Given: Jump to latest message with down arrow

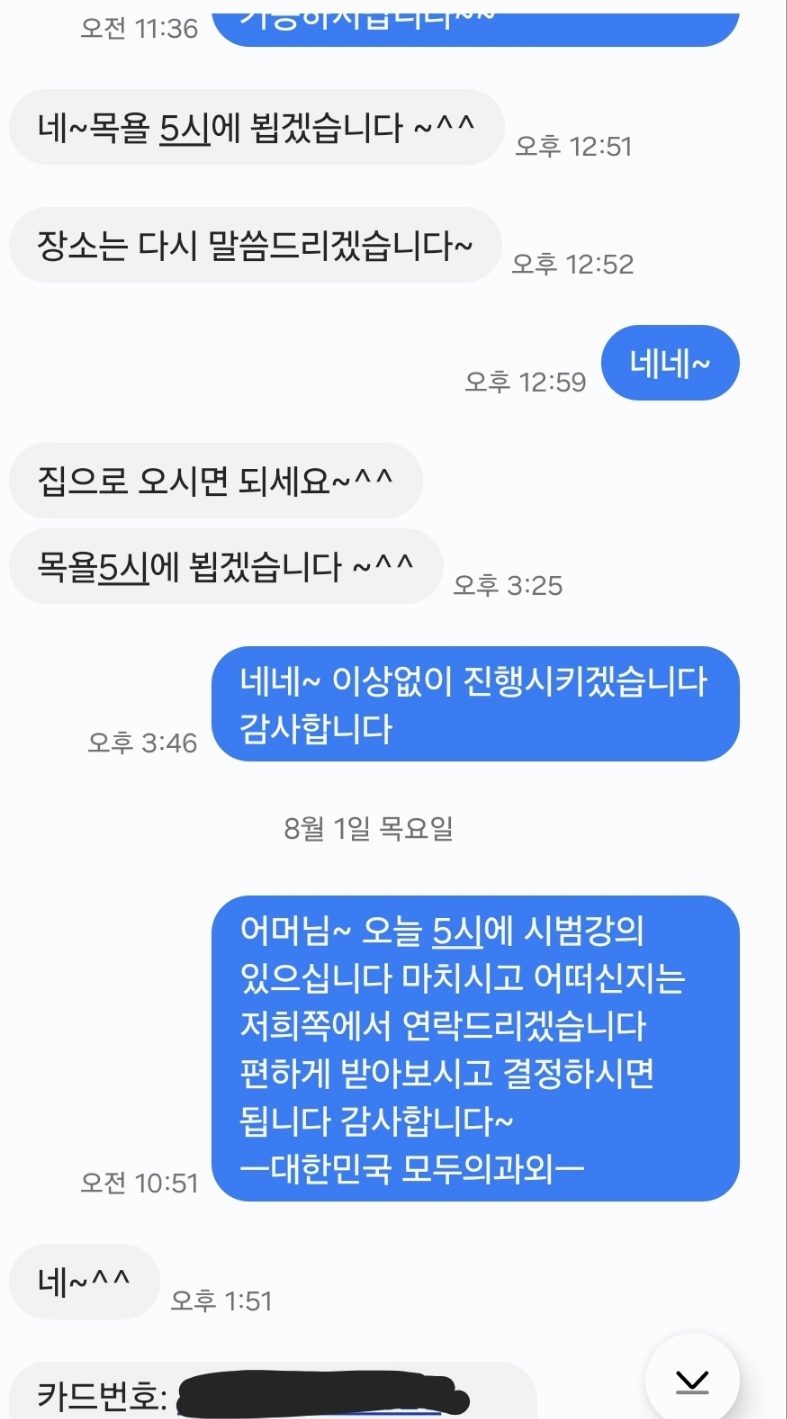Looking at the screenshot, I should (x=692, y=1381).
